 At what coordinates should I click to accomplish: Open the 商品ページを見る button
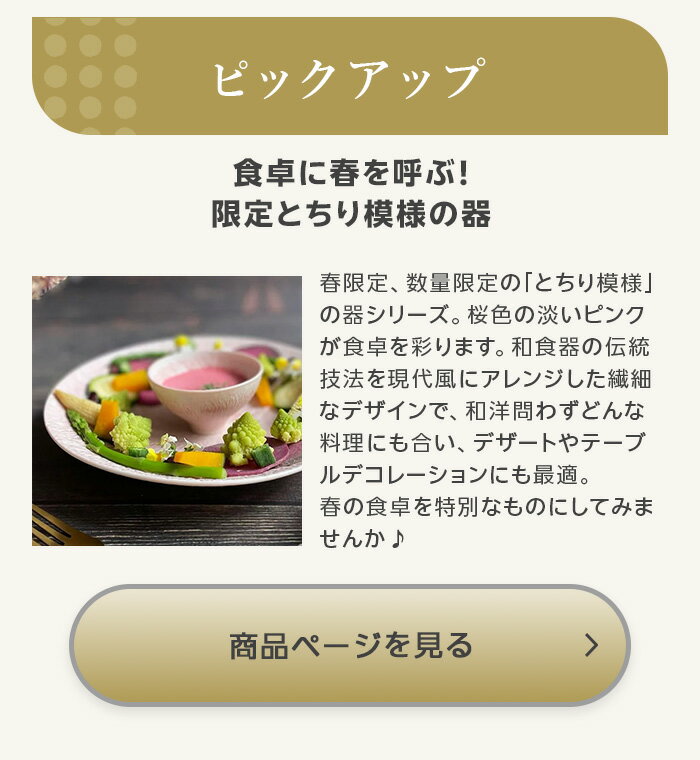[350, 645]
